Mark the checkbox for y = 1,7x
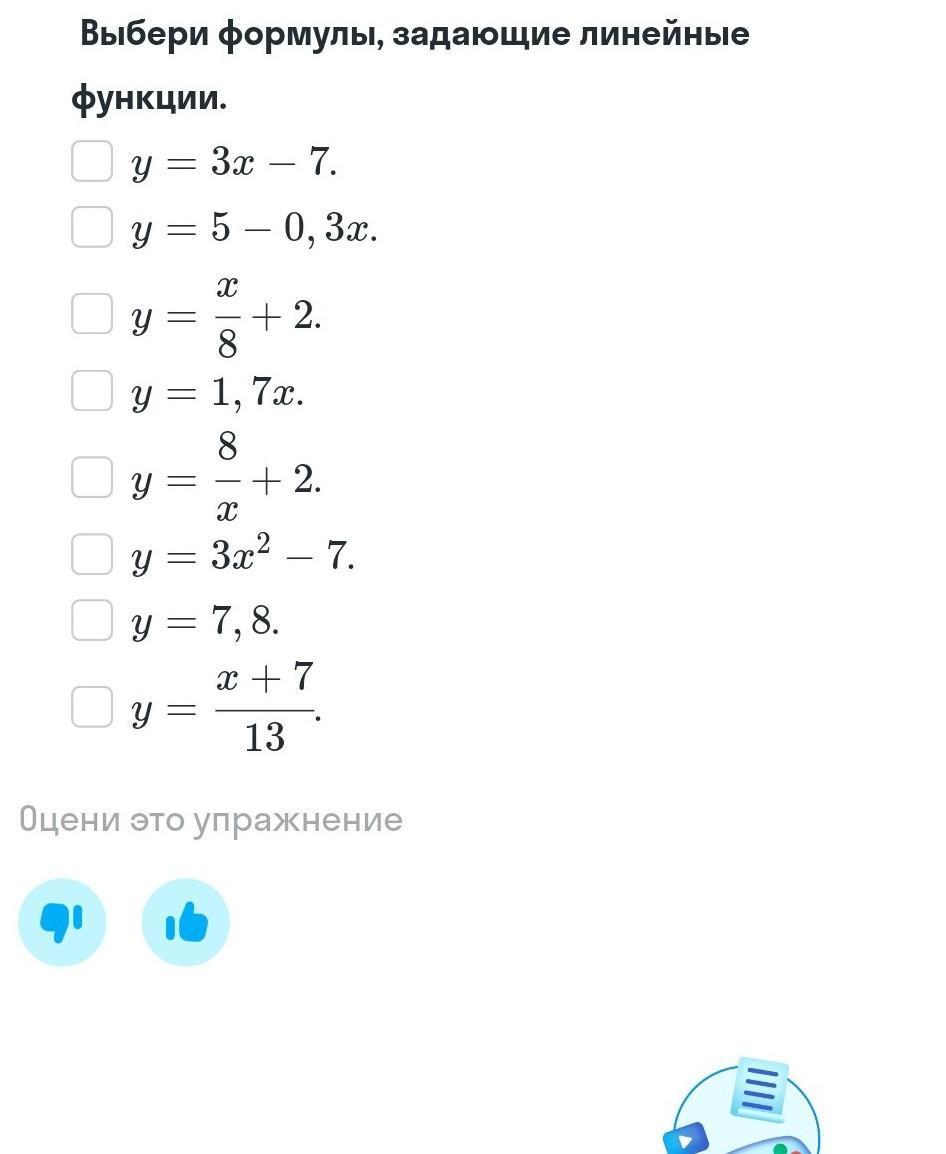 coord(92,390)
